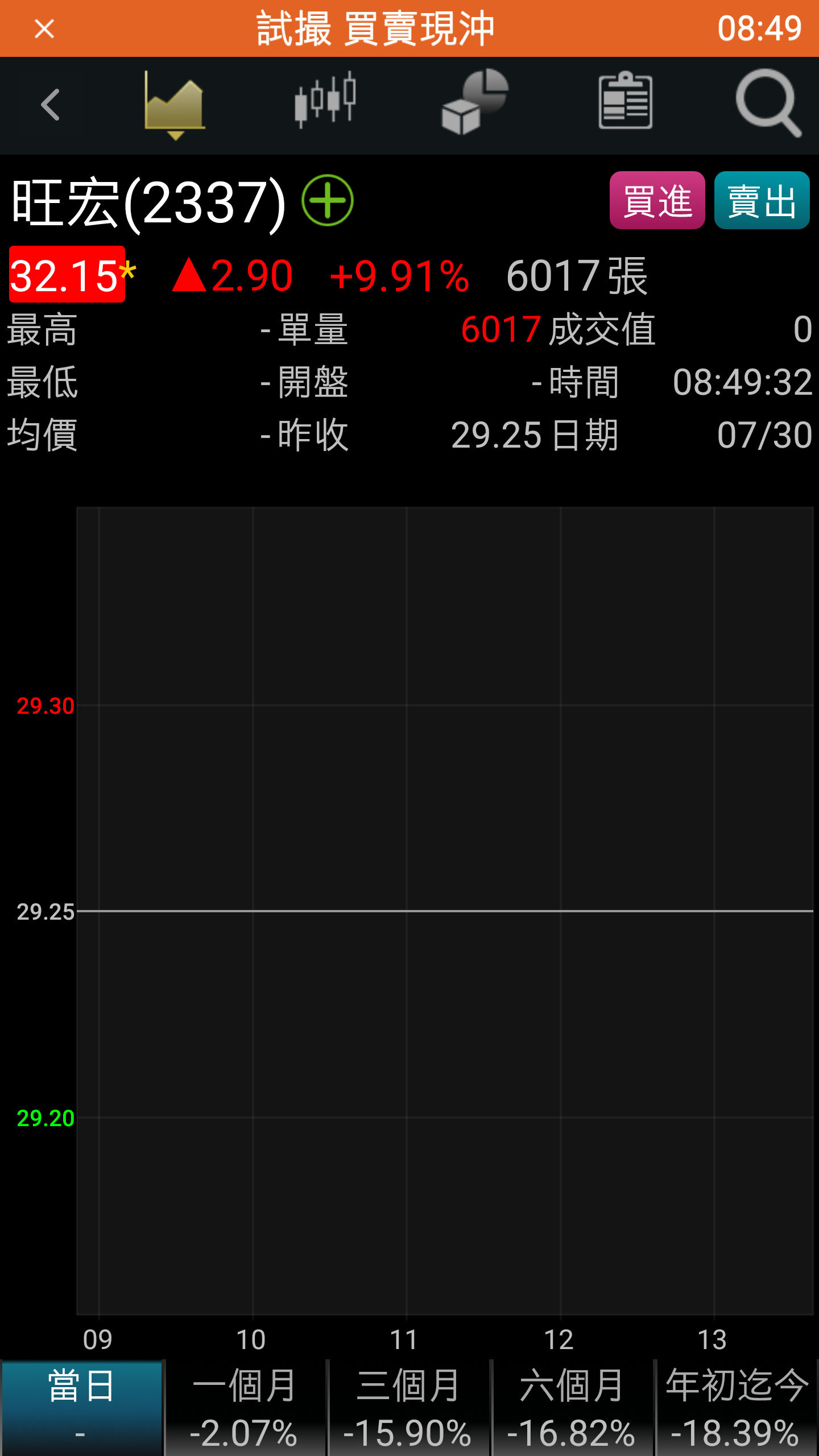Tap the 賣出 sell button
The height and width of the screenshot is (1456, 819).
tap(762, 200)
